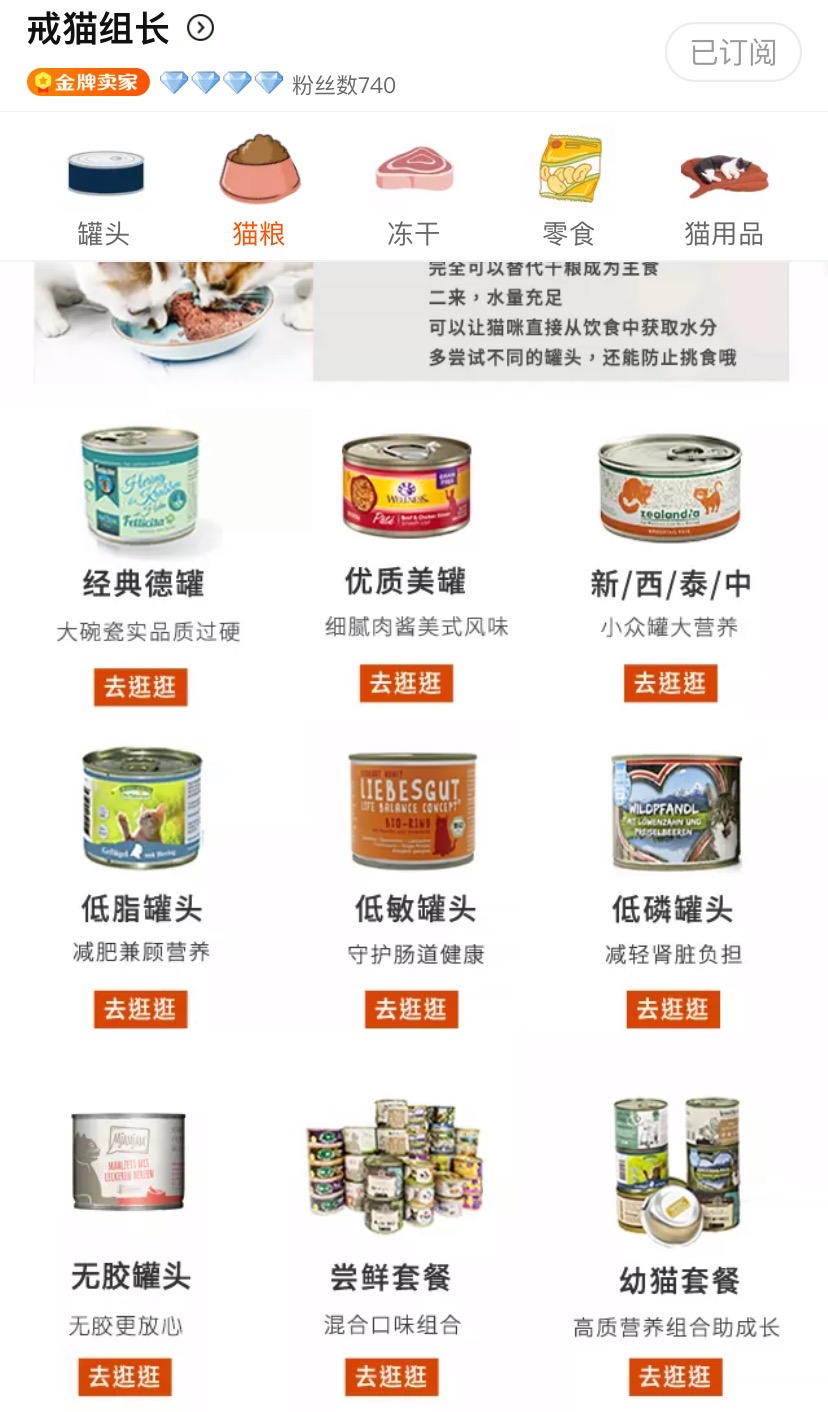The height and width of the screenshot is (1412, 828).
Task: Open the 冻干 category tab
Action: coord(414,194)
